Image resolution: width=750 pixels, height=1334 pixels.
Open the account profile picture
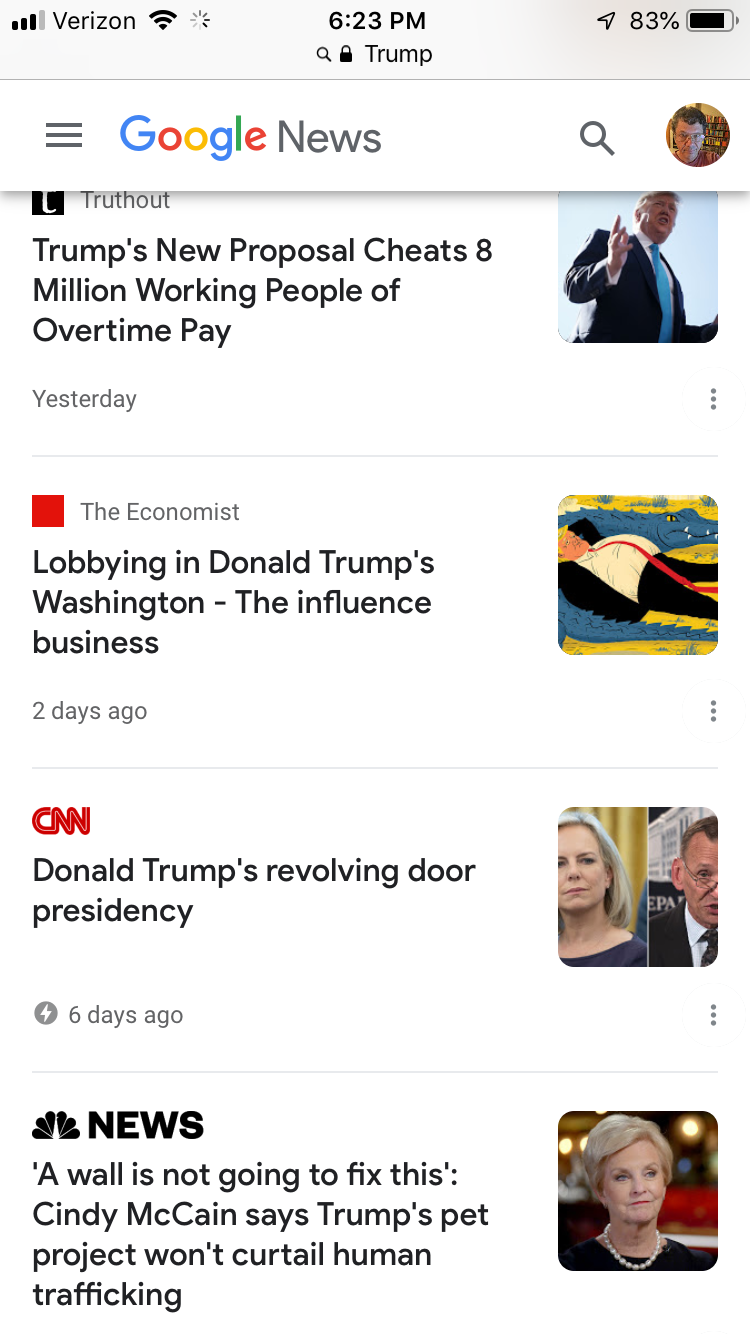coord(697,136)
